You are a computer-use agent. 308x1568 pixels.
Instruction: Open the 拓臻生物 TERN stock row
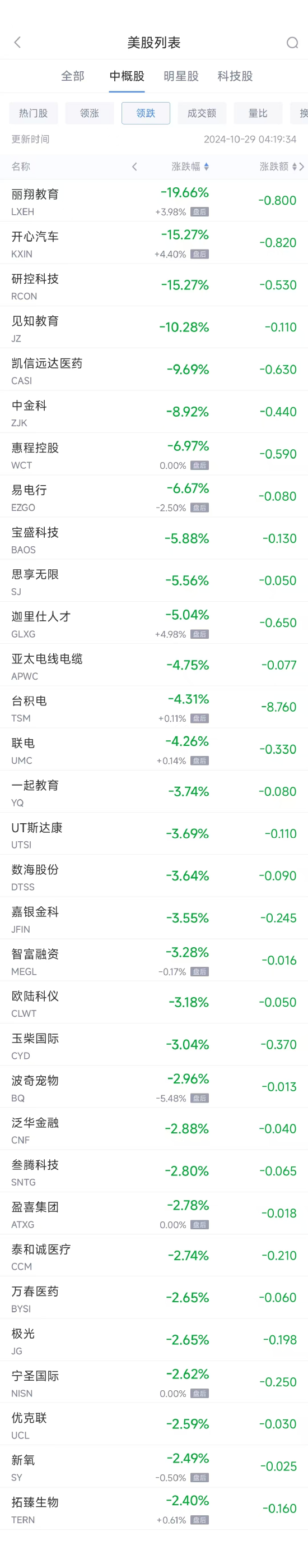coord(153,1509)
